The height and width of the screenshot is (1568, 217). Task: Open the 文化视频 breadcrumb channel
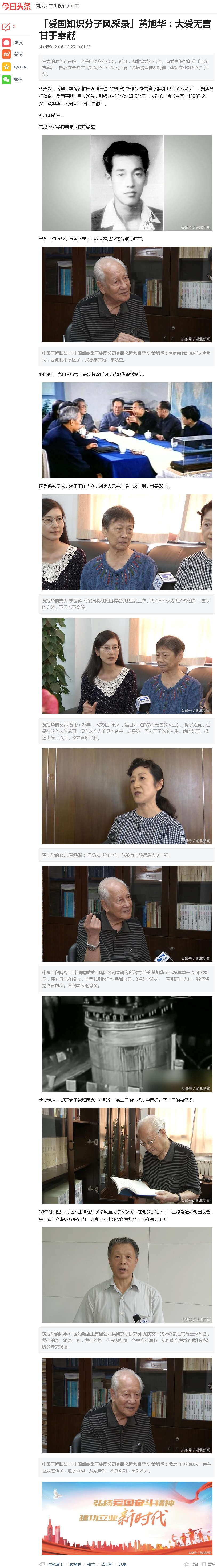(57, 6)
